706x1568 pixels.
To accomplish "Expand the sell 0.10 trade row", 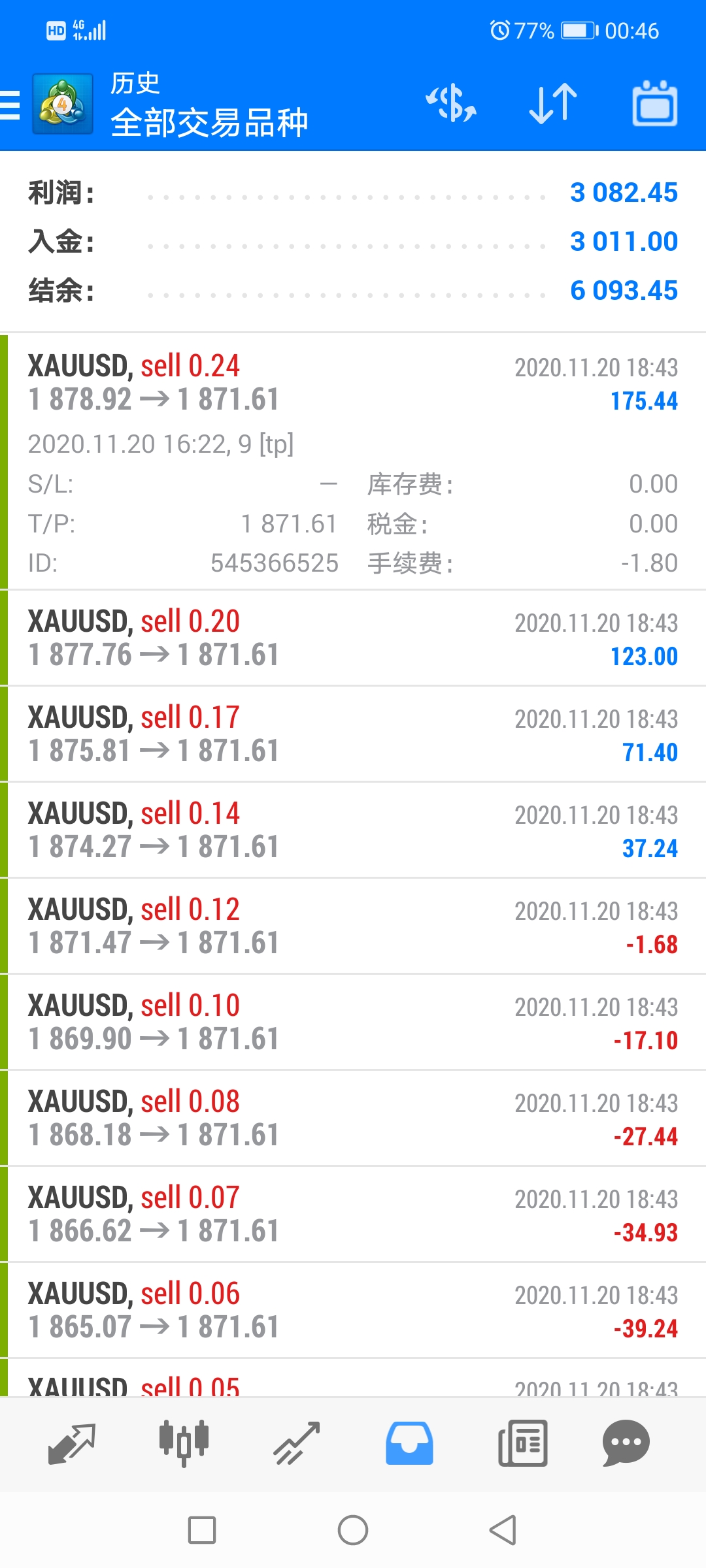I will pos(353,1022).
